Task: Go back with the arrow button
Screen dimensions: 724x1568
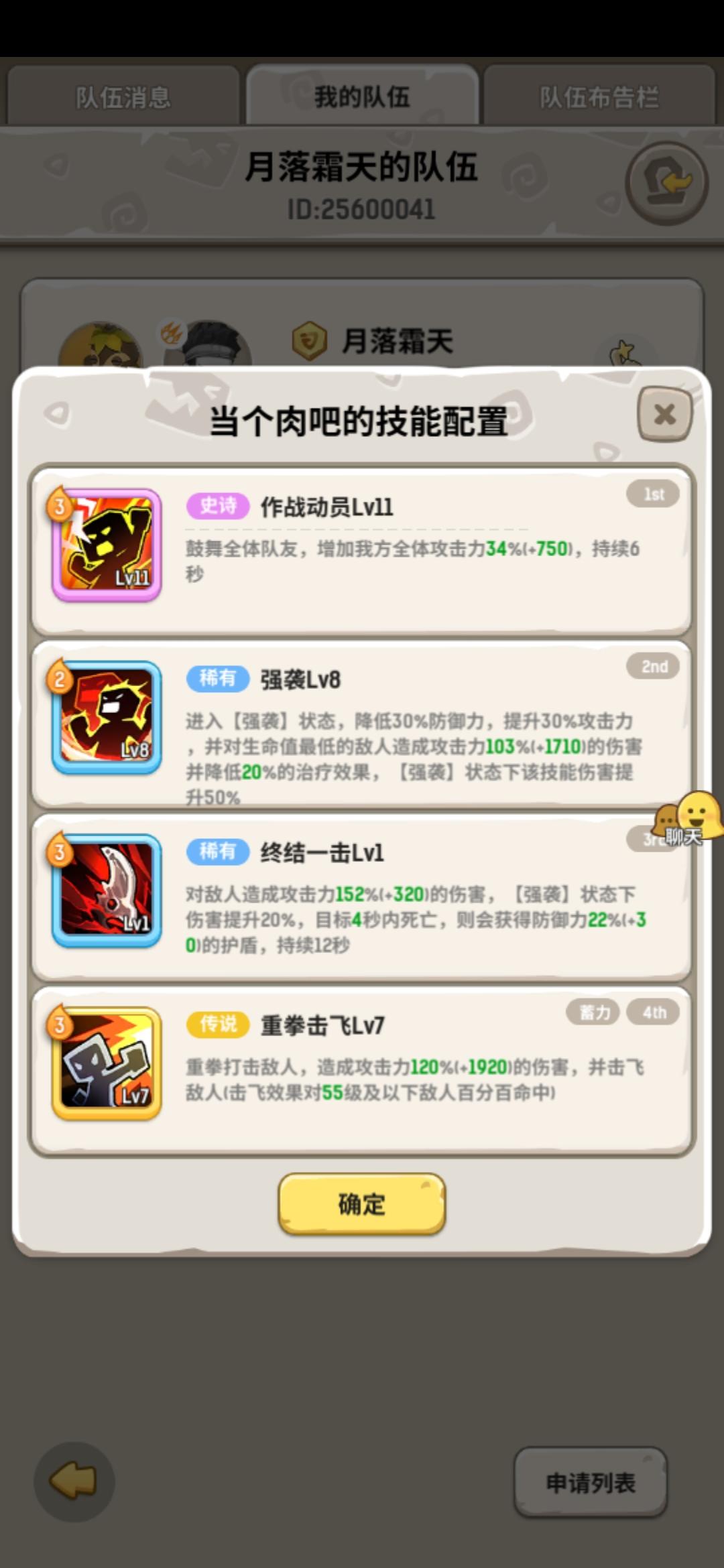Action: pos(74,1481)
